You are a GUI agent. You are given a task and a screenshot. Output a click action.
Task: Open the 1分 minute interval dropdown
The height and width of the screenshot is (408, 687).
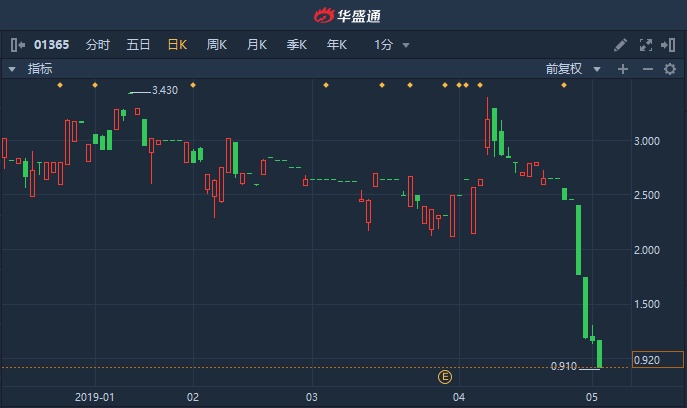click(391, 45)
